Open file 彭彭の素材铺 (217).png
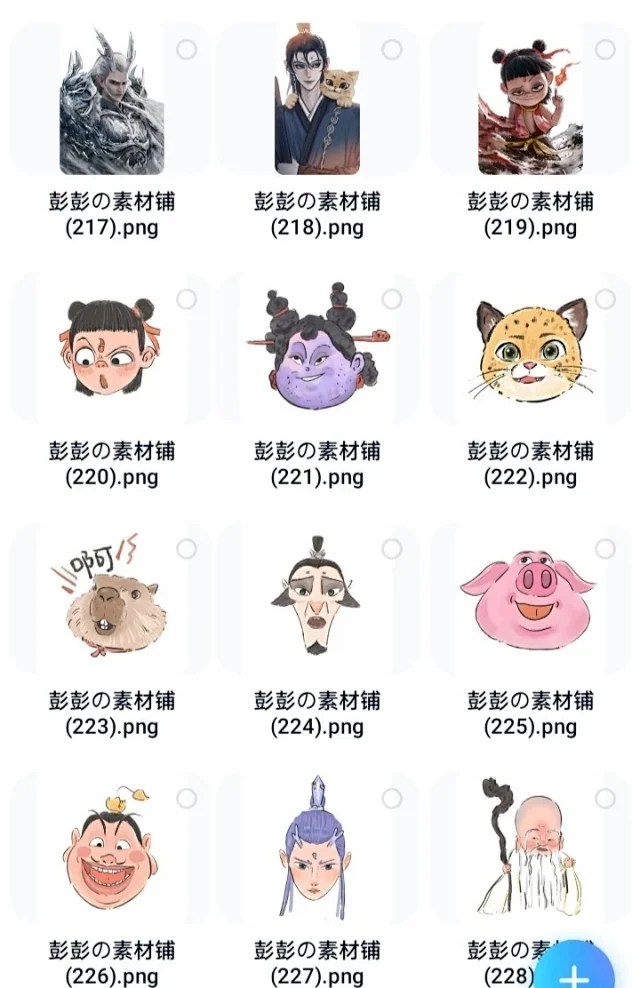This screenshot has width=640, height=988. click(x=112, y=102)
